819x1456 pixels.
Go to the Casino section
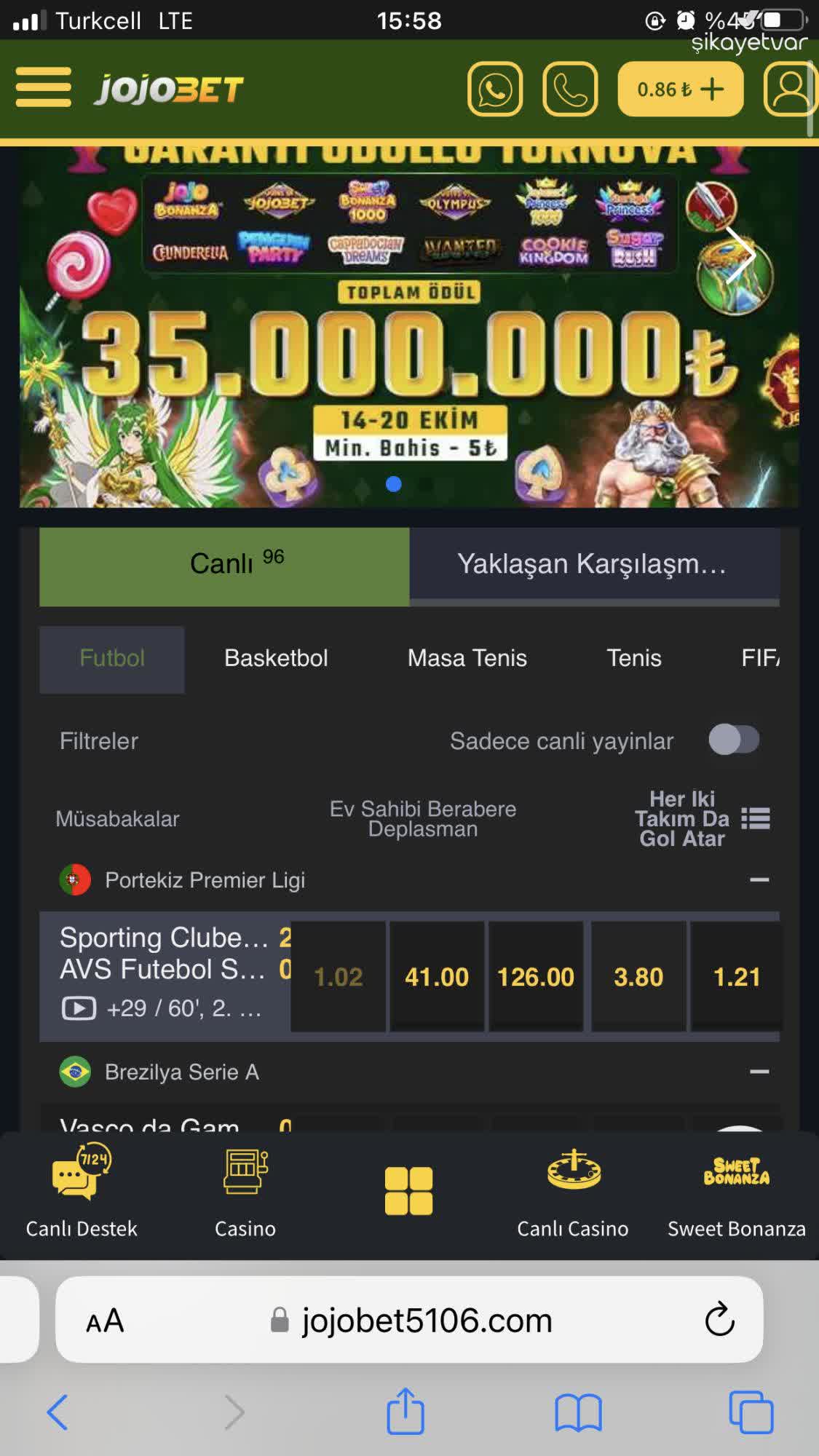click(245, 1194)
